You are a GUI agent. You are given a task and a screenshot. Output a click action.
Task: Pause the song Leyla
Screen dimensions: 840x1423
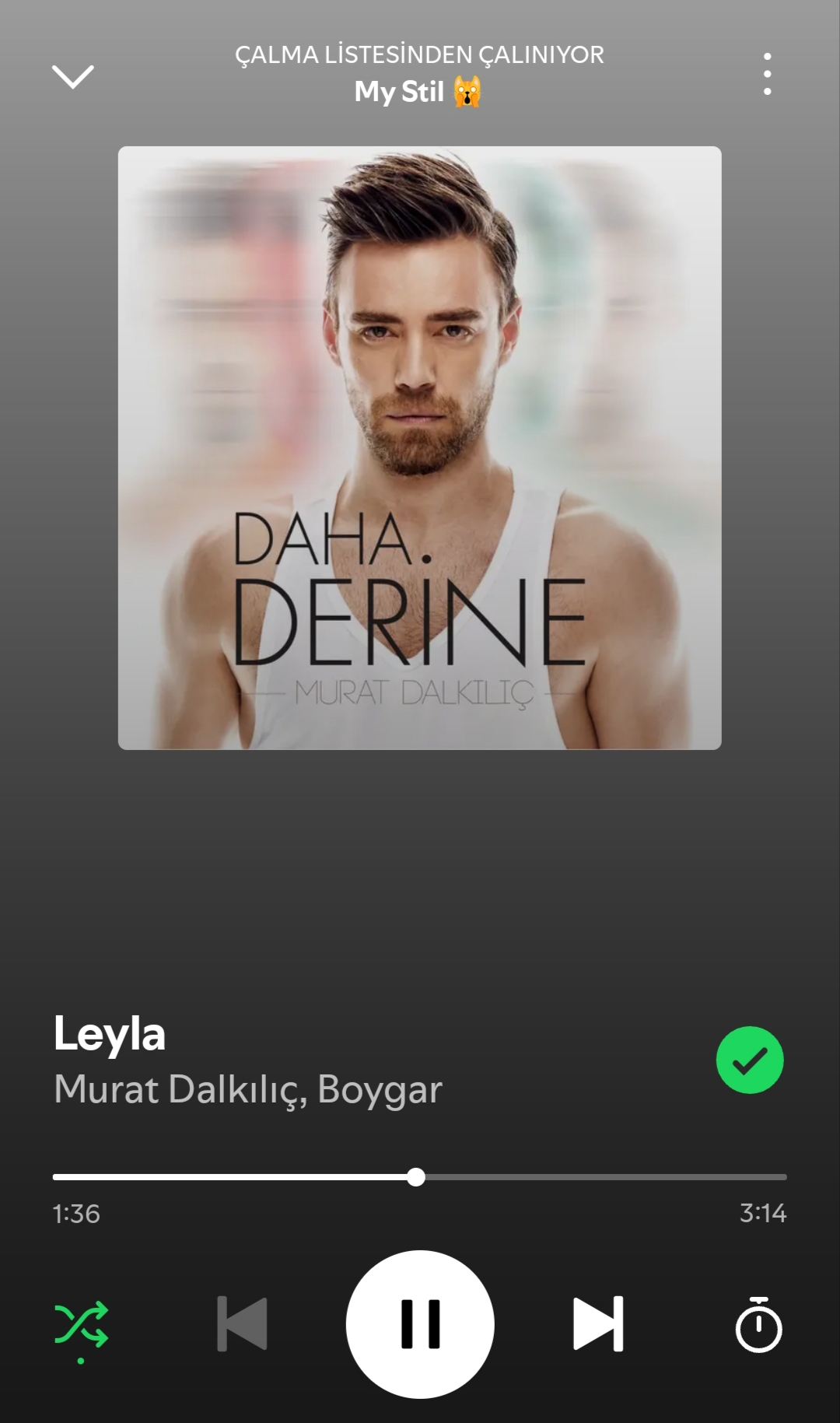[420, 1323]
